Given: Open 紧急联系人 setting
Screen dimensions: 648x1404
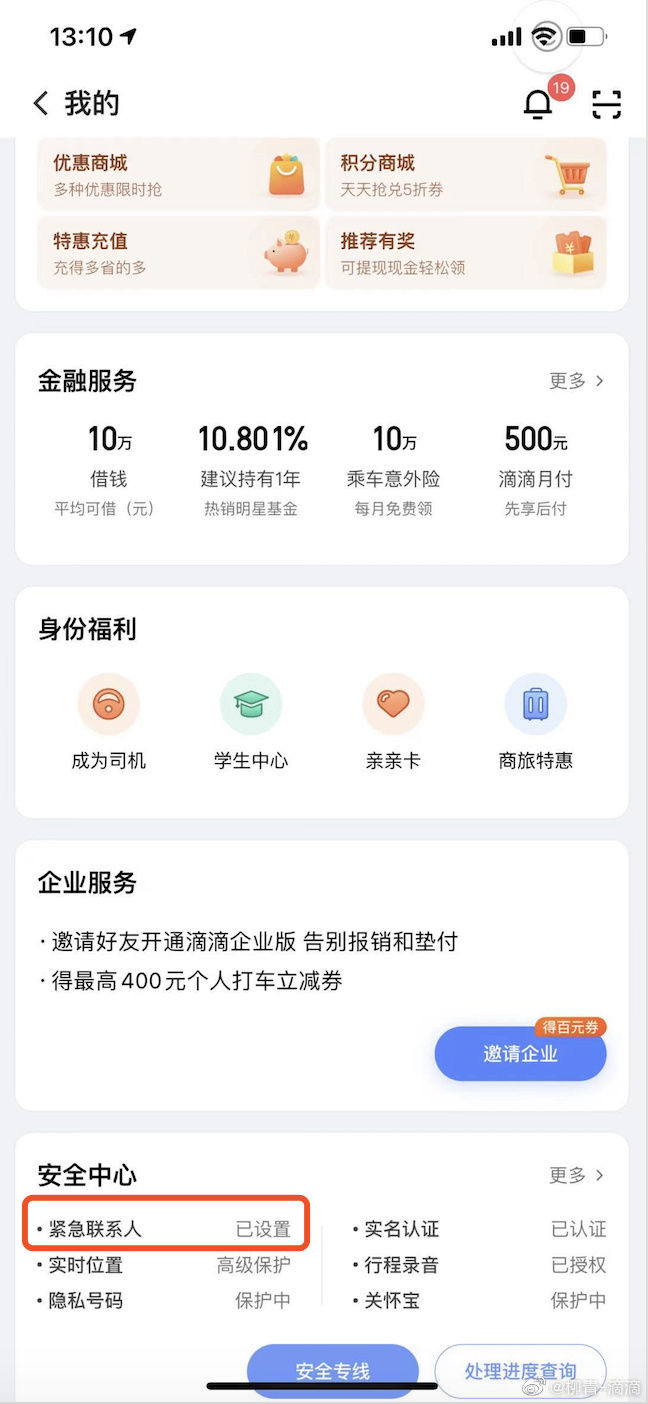Looking at the screenshot, I should coord(167,1229).
